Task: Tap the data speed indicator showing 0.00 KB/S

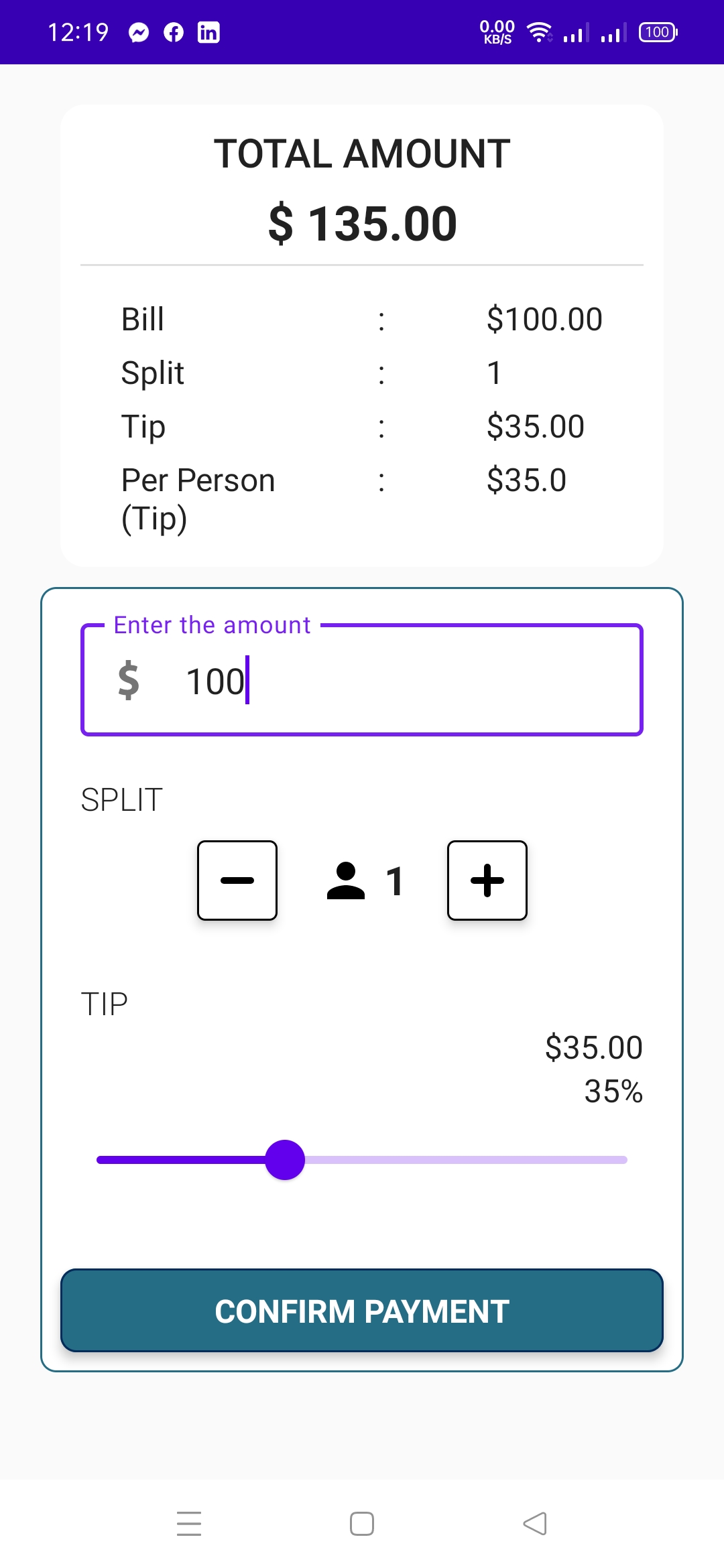Action: click(497, 32)
